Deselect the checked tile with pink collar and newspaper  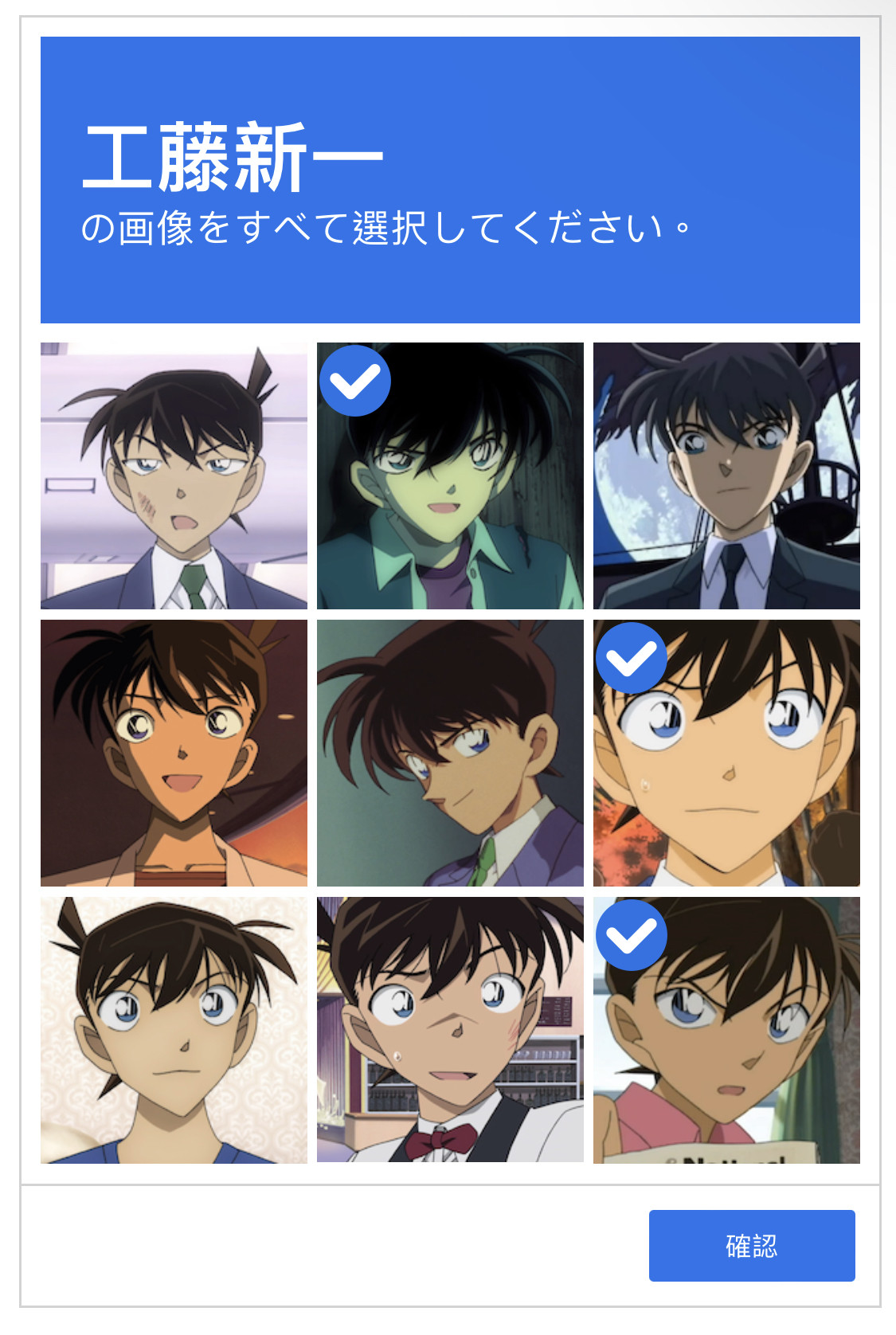(x=726, y=1030)
